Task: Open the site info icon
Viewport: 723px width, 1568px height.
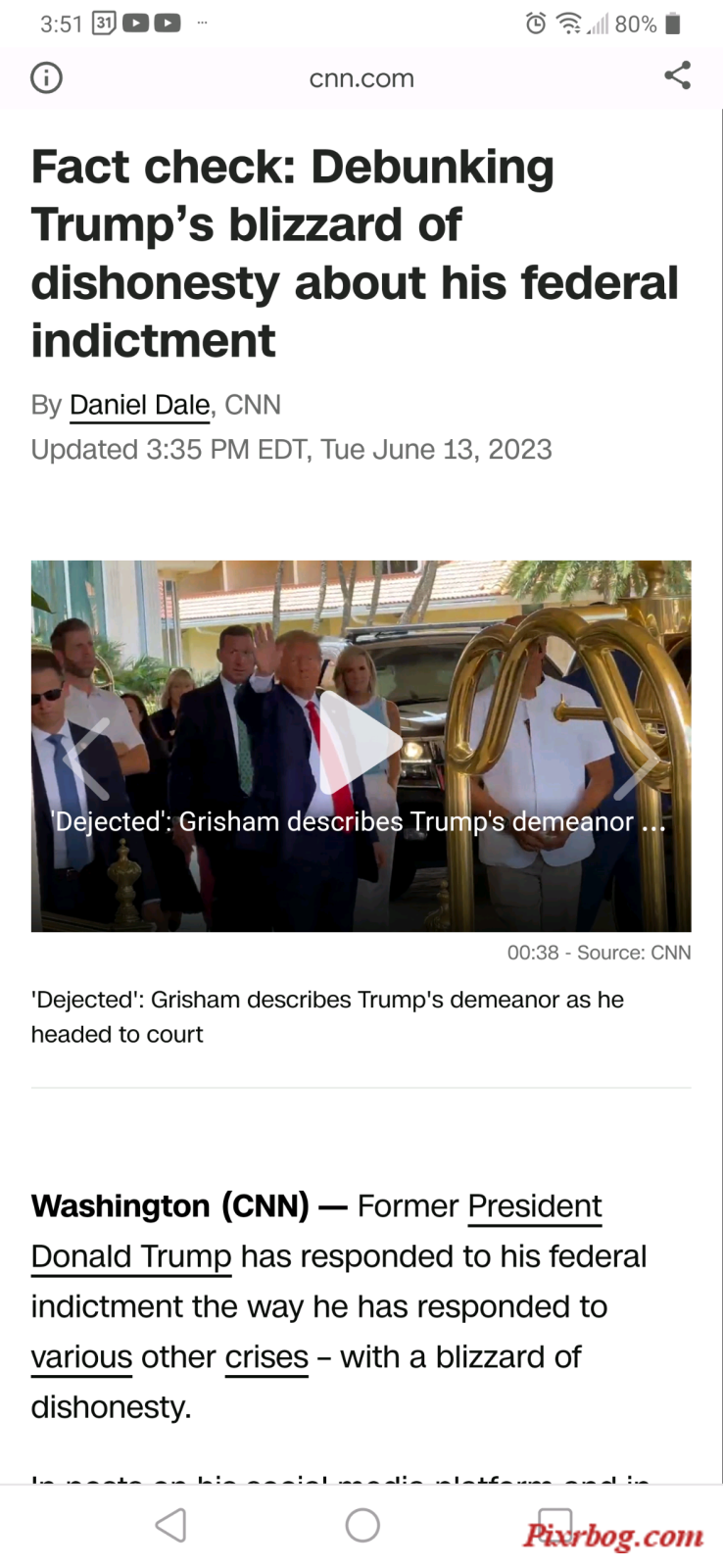Action: (x=46, y=77)
